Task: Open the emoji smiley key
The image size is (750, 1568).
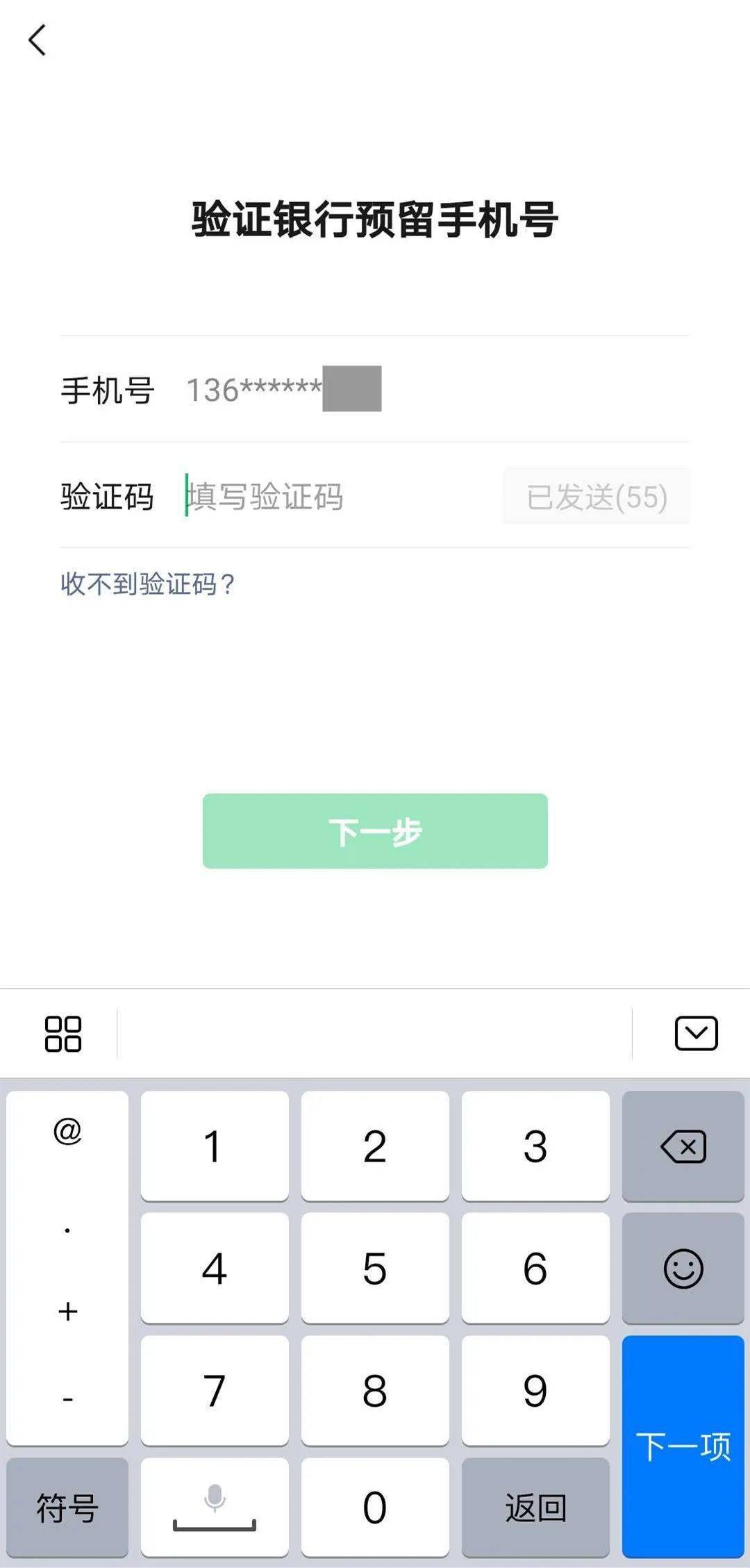Action: pos(683,1269)
